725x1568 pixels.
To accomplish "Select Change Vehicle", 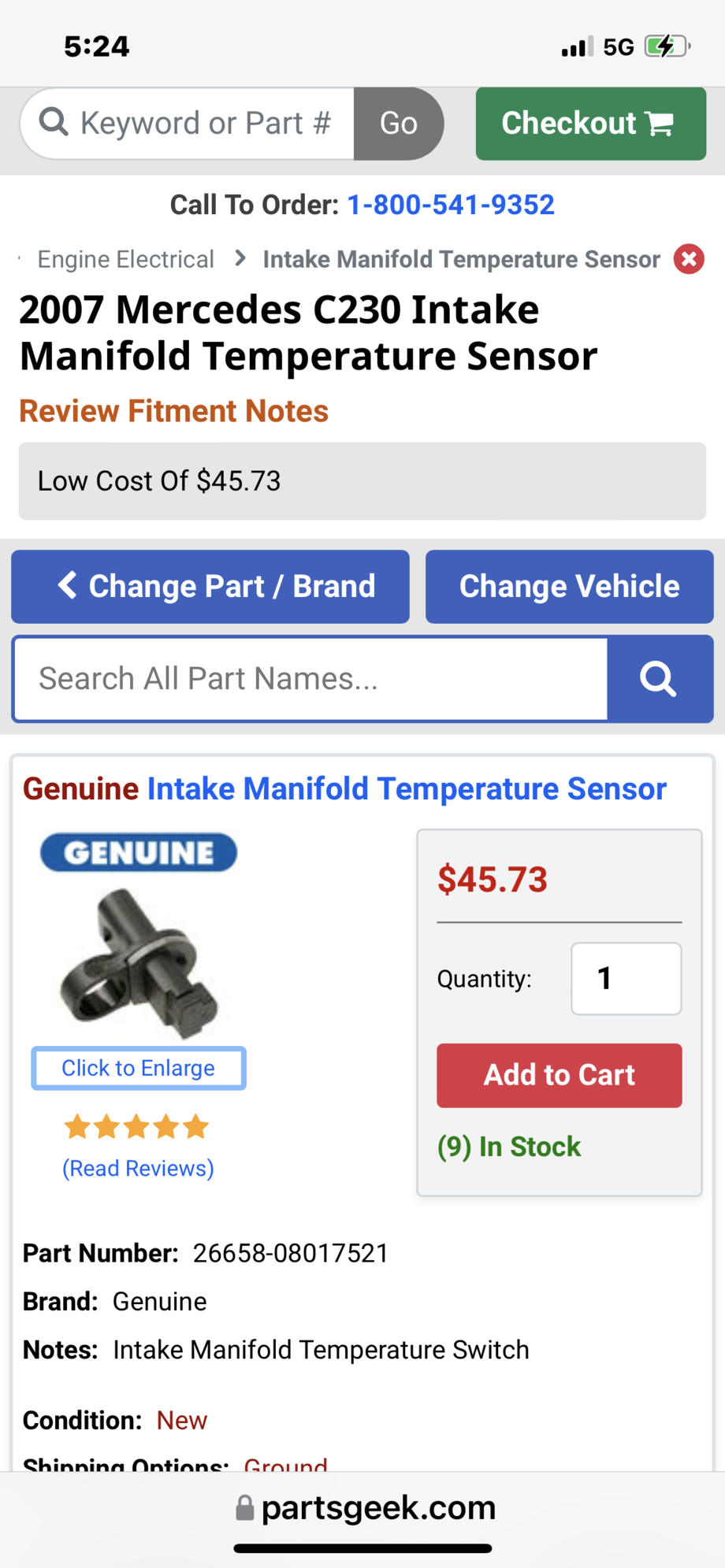I will point(570,587).
